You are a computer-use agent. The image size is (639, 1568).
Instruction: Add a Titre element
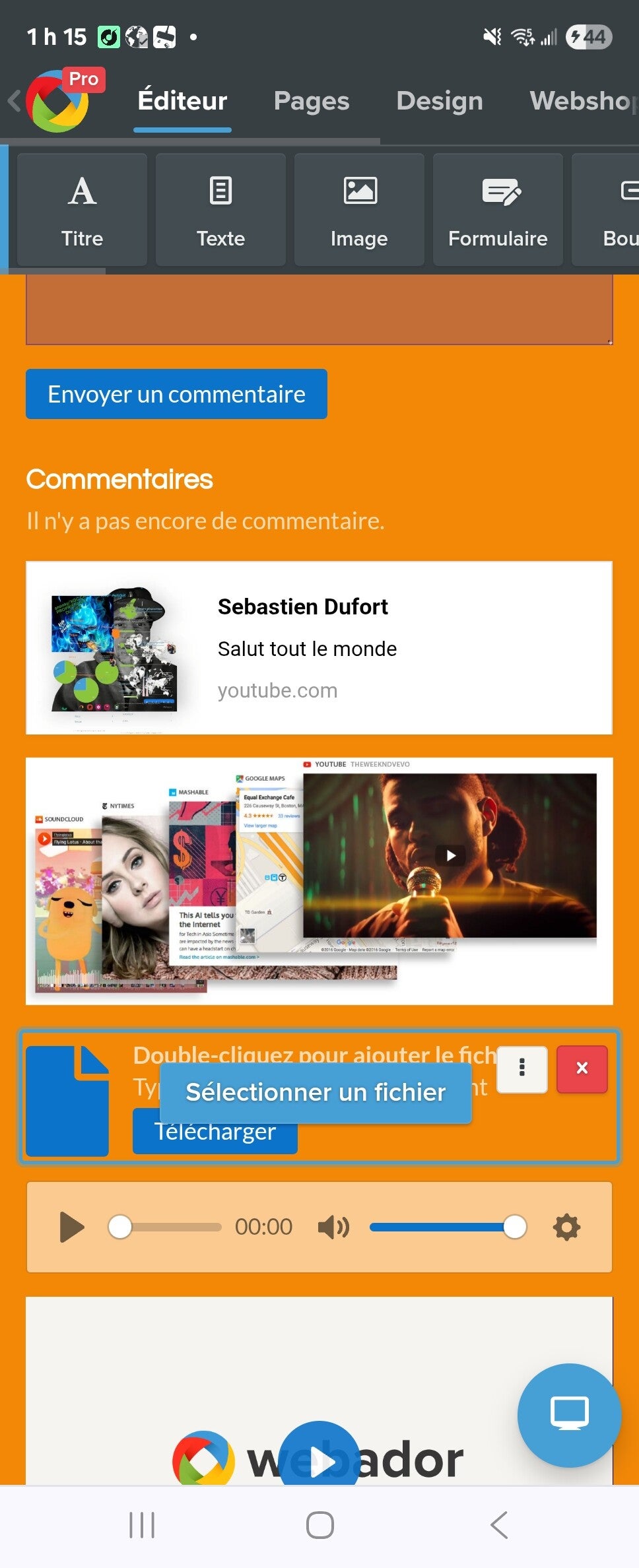tap(82, 210)
